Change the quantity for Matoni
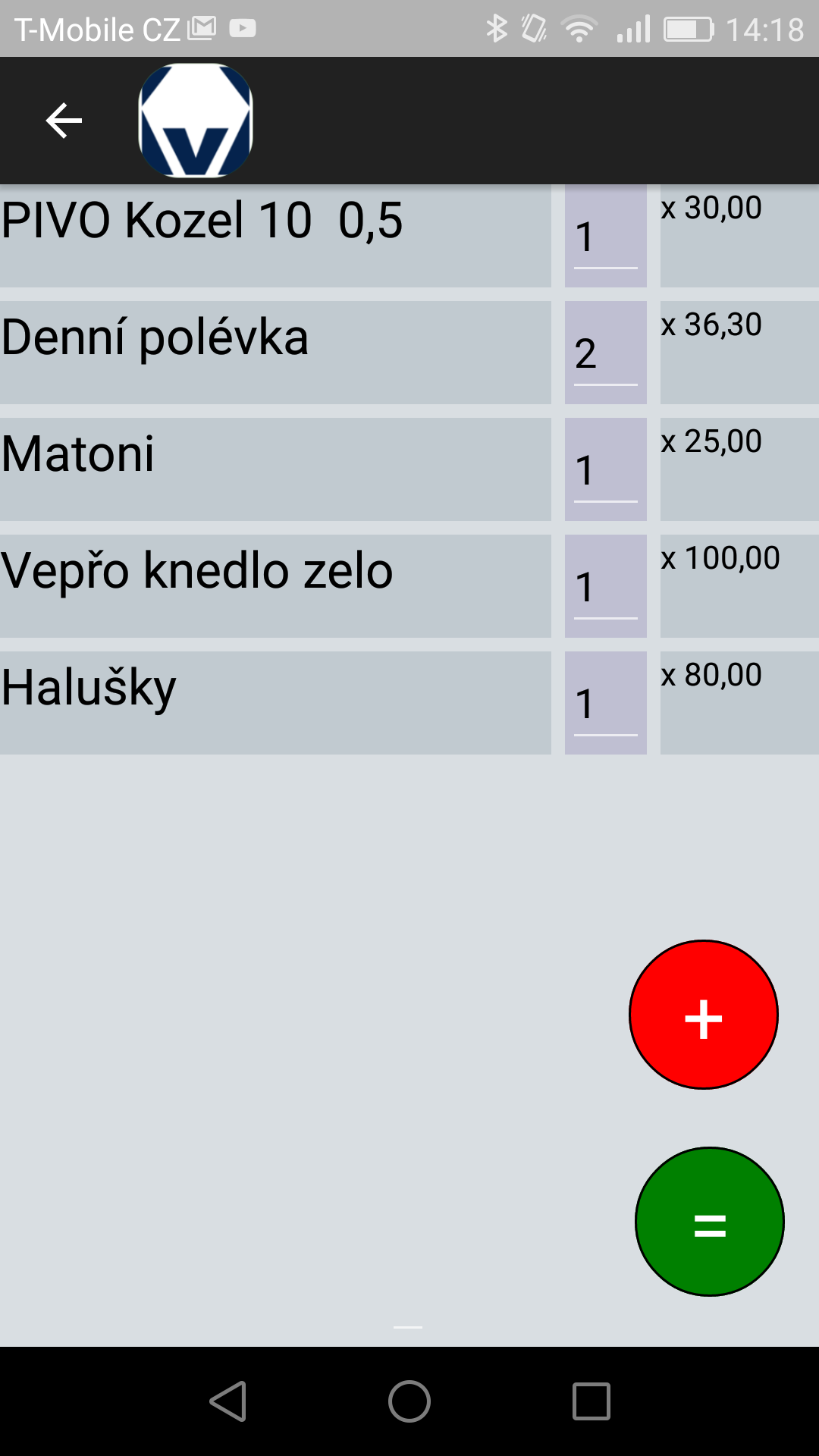819x1456 pixels. tap(606, 469)
